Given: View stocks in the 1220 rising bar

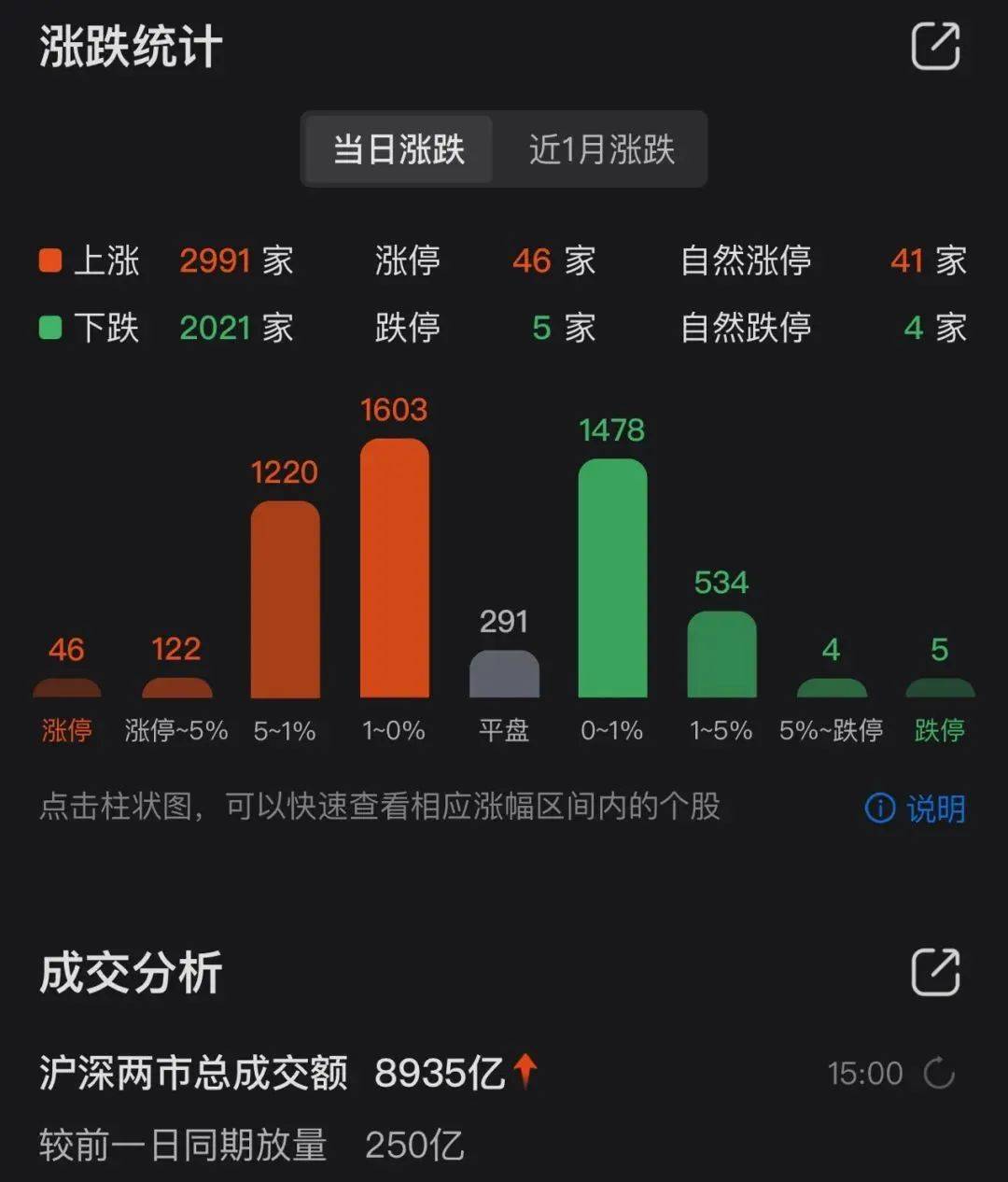Looking at the screenshot, I should pos(285,599).
